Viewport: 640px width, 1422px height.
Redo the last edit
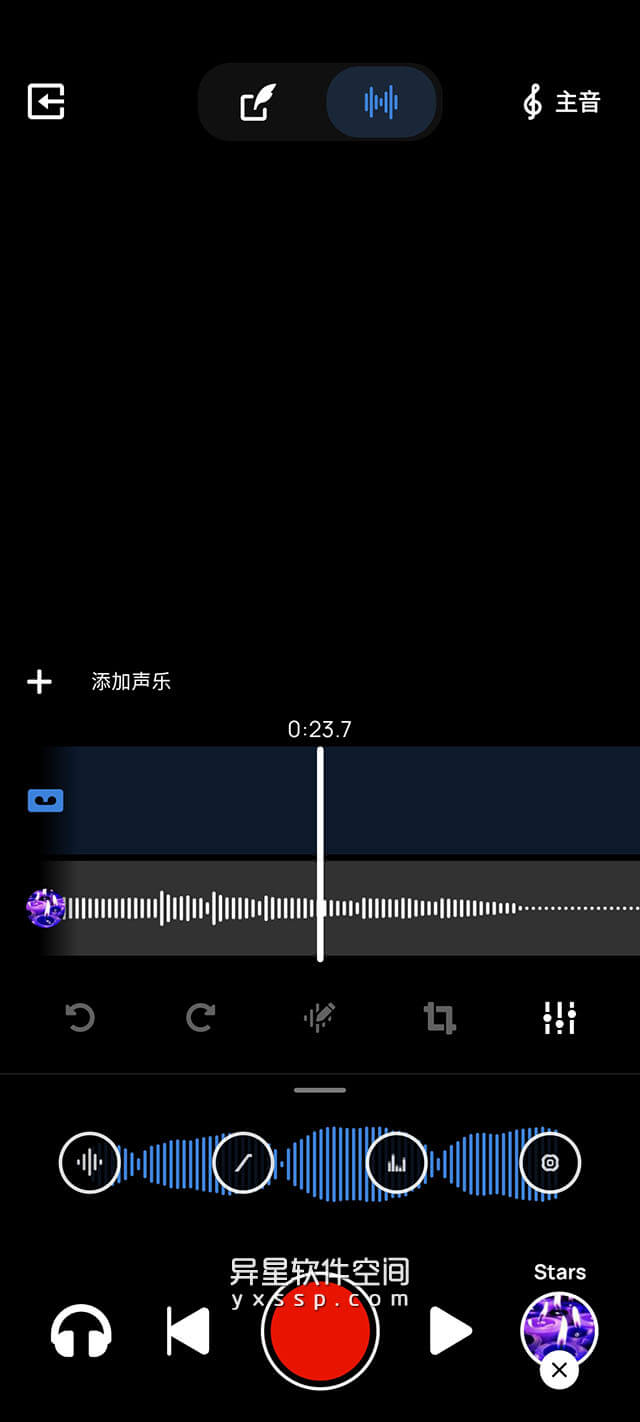point(200,1018)
